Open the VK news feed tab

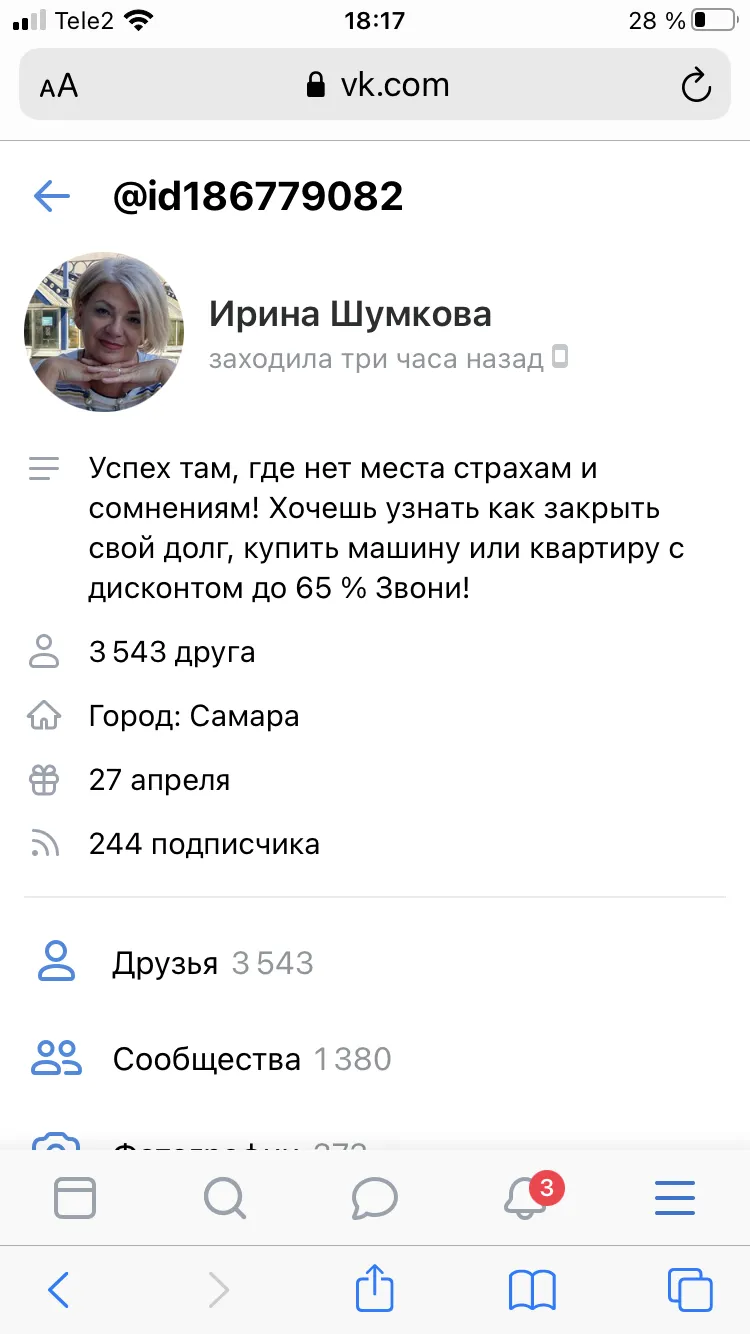pyautogui.click(x=75, y=1197)
